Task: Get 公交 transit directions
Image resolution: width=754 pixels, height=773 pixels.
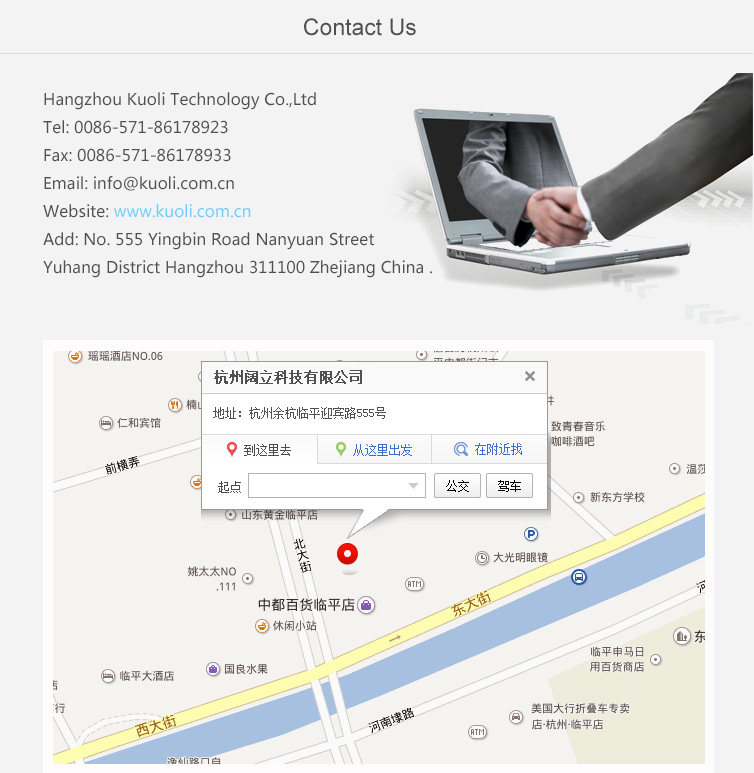Action: [457, 486]
